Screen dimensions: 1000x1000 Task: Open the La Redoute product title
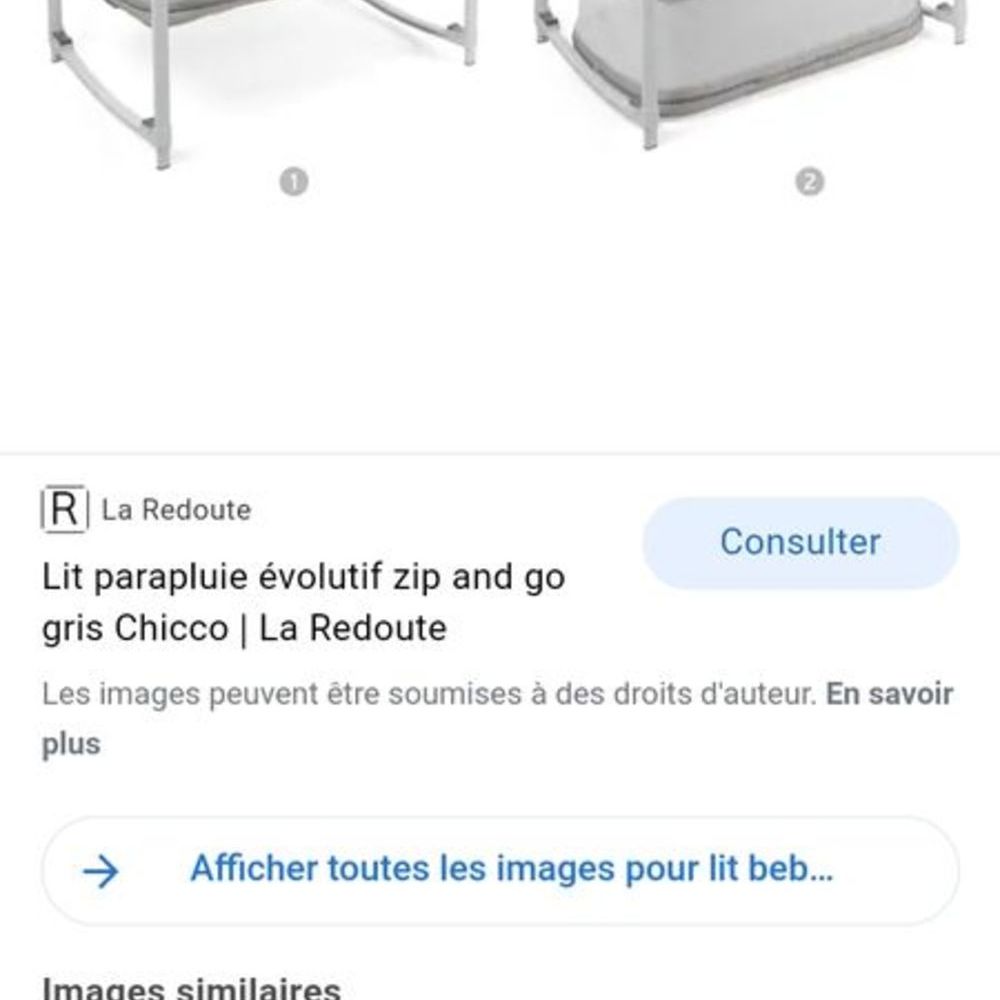[303, 602]
